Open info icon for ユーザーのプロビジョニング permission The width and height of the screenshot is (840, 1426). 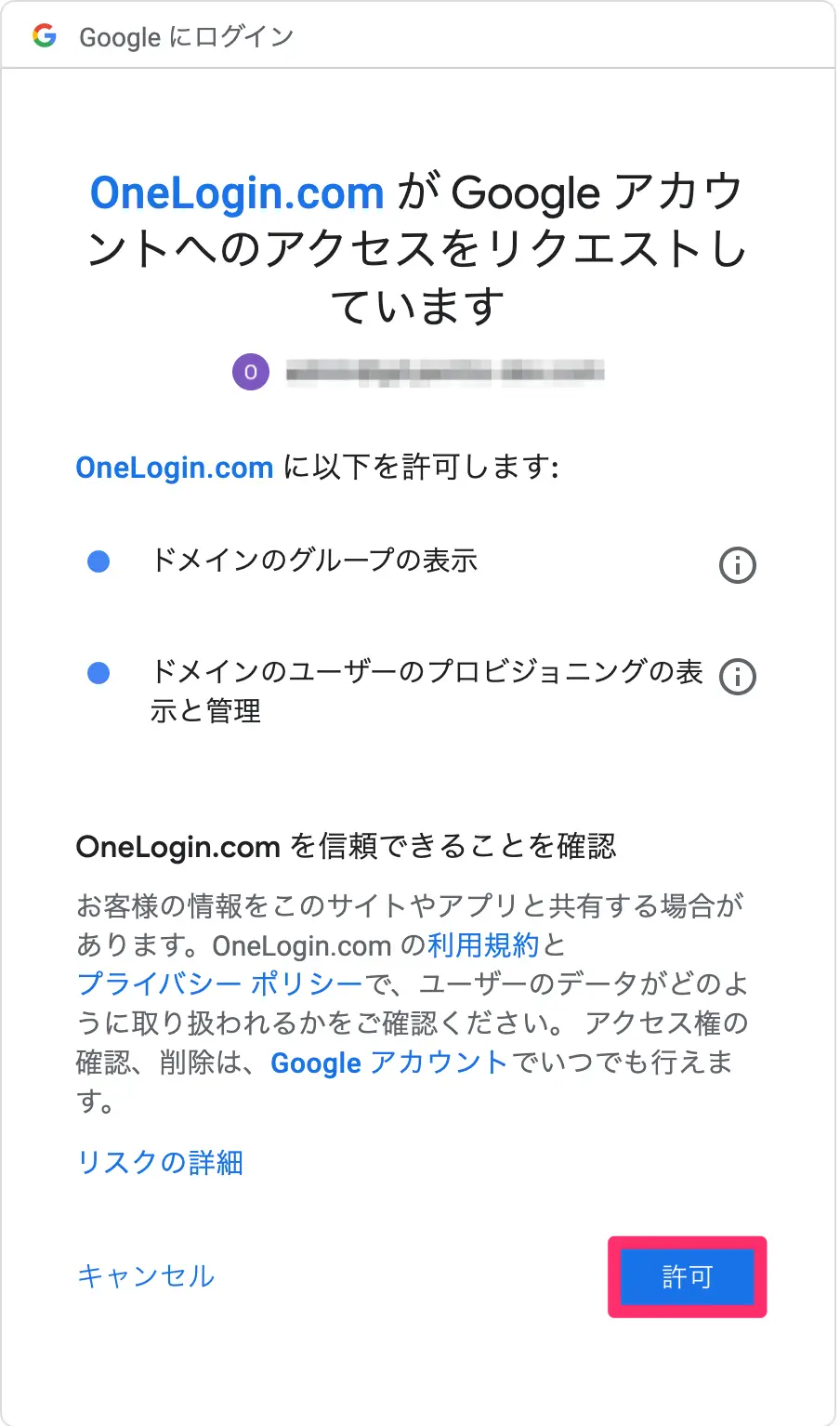(738, 676)
